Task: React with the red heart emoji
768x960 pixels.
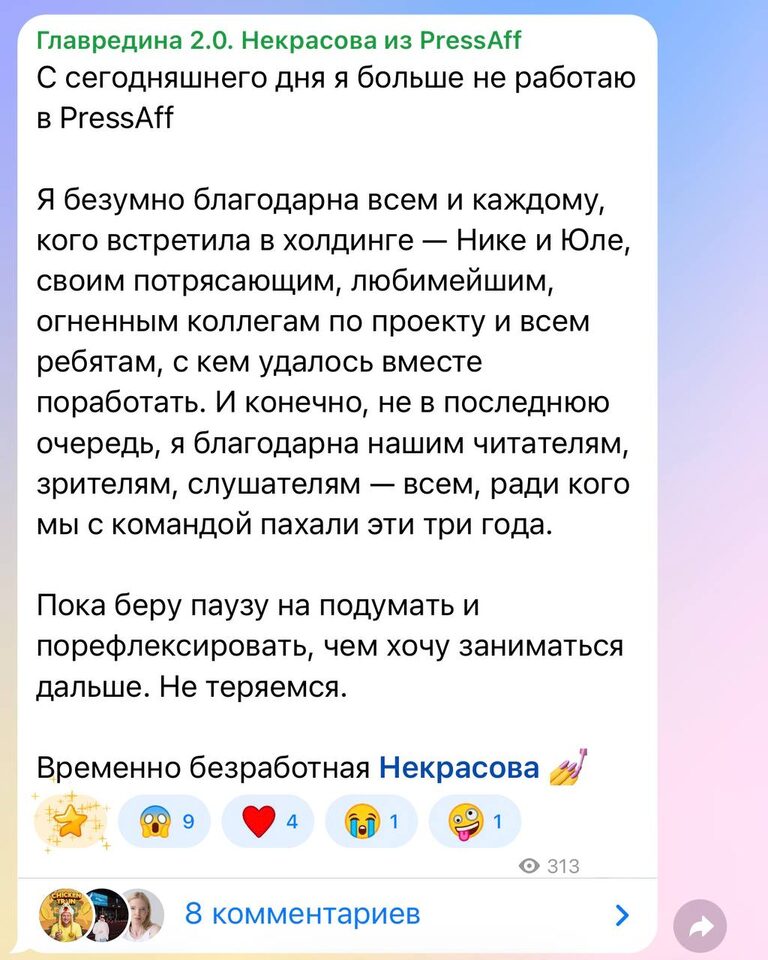Action: 266,822
